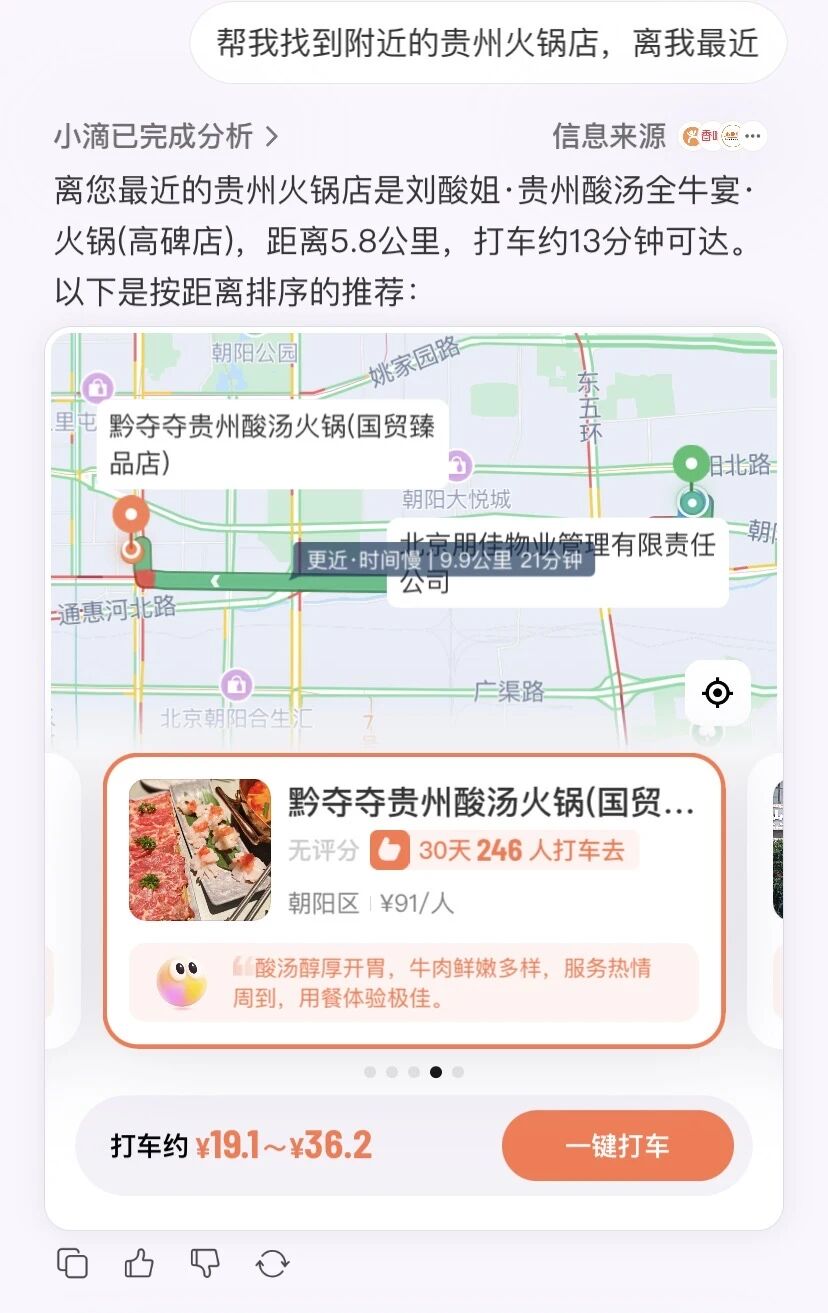
Task: Recenter map on my location
Action: pyautogui.click(x=717, y=692)
